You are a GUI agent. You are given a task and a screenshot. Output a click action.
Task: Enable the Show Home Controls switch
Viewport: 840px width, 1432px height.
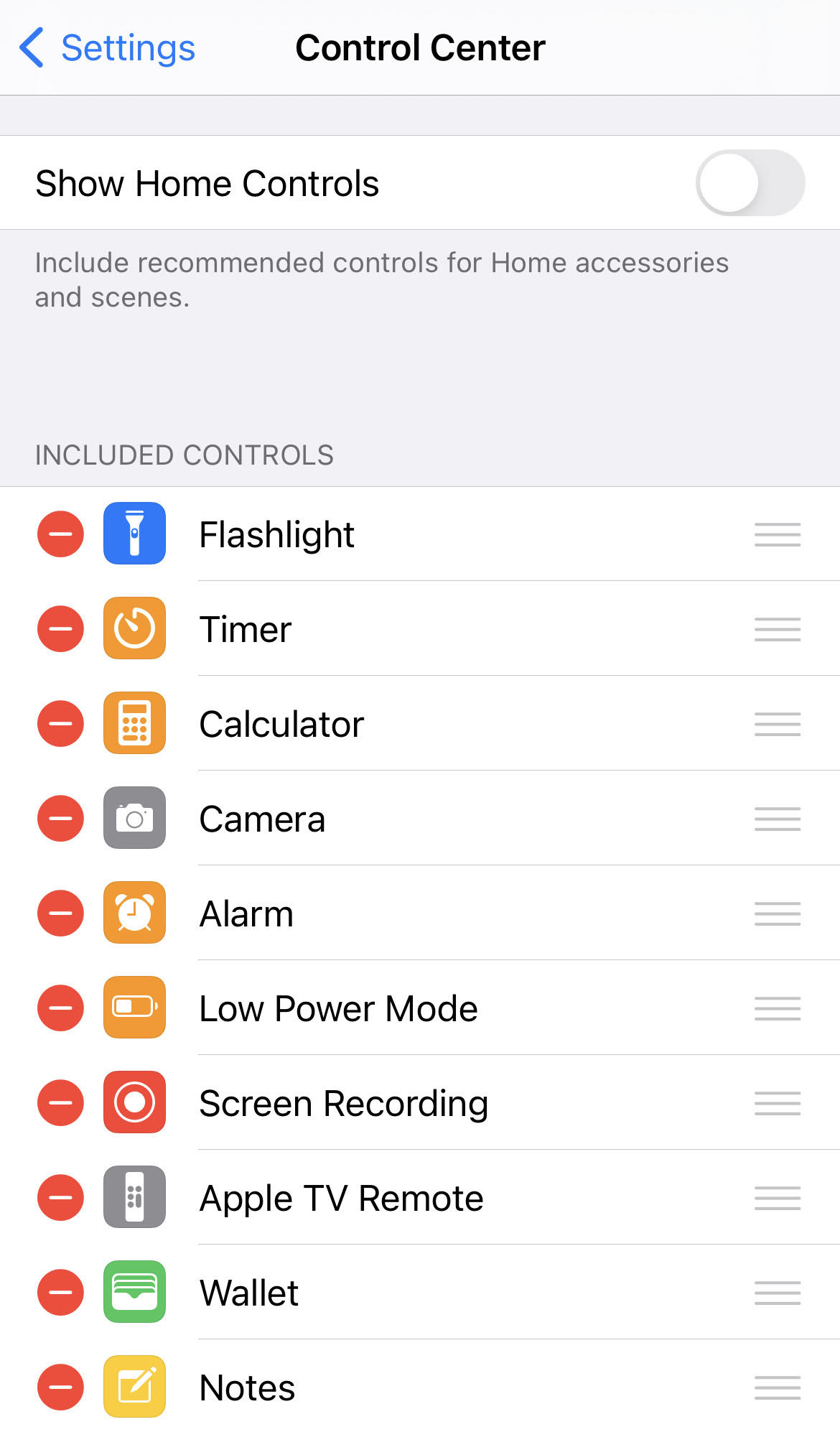coord(750,183)
